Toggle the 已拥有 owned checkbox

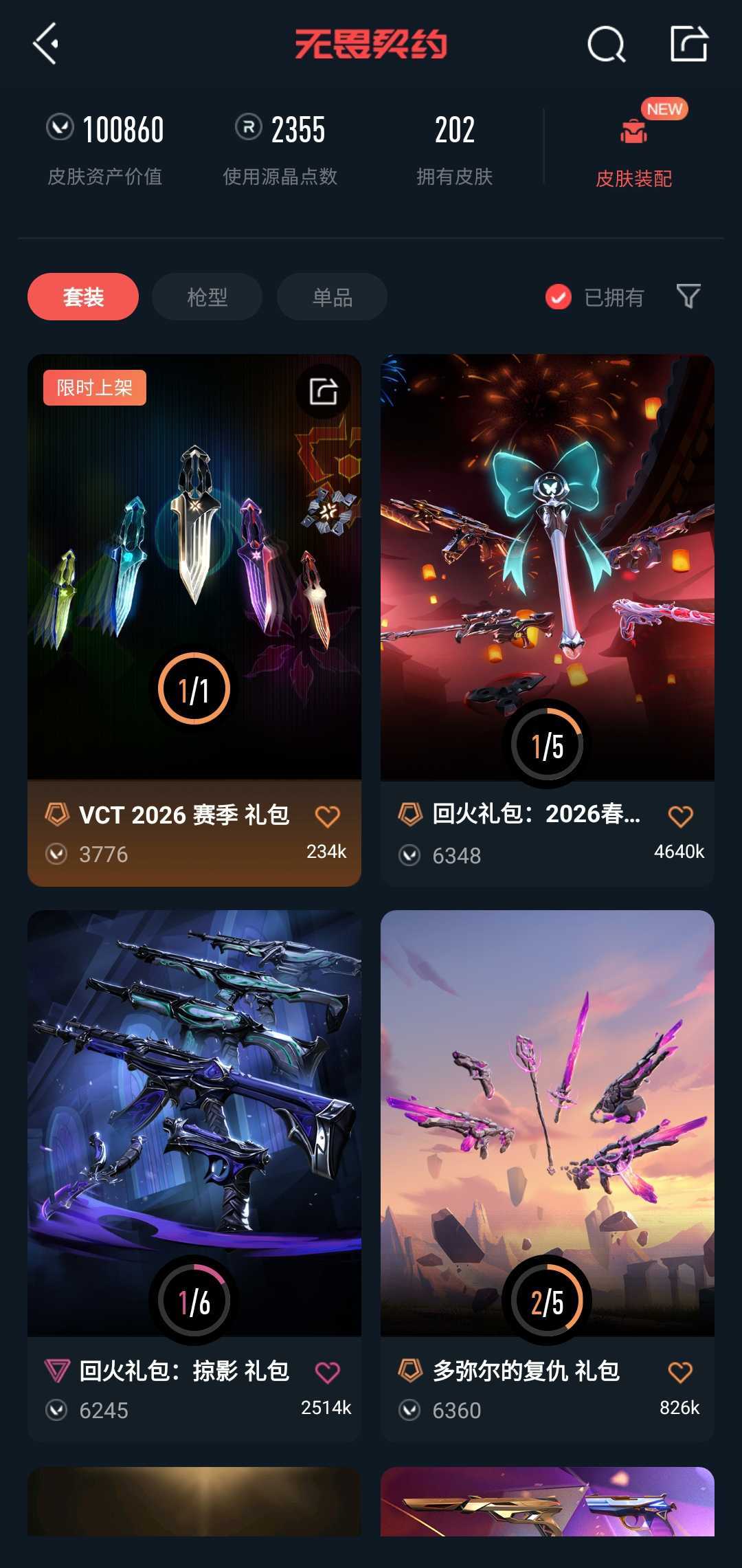click(559, 297)
